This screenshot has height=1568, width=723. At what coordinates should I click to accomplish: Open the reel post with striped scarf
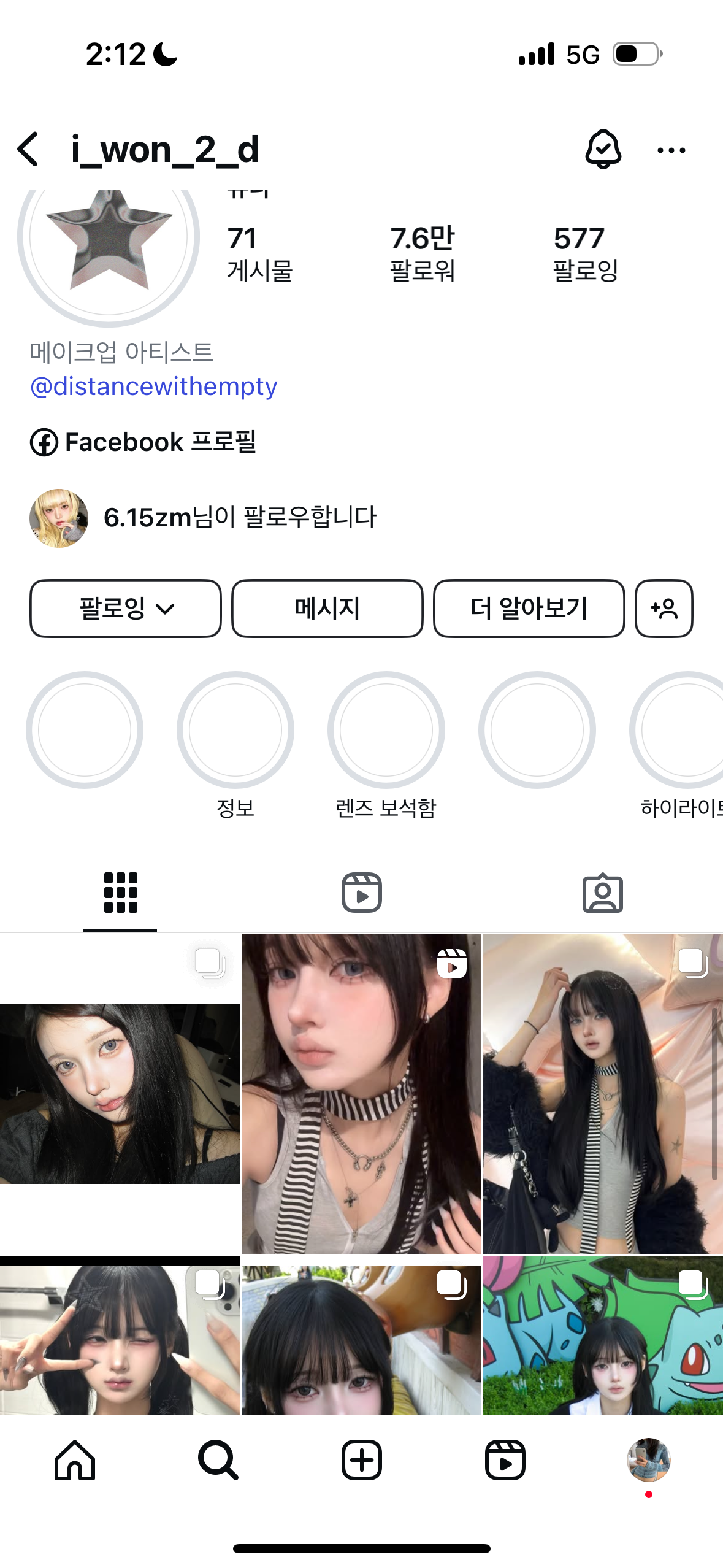(361, 1093)
